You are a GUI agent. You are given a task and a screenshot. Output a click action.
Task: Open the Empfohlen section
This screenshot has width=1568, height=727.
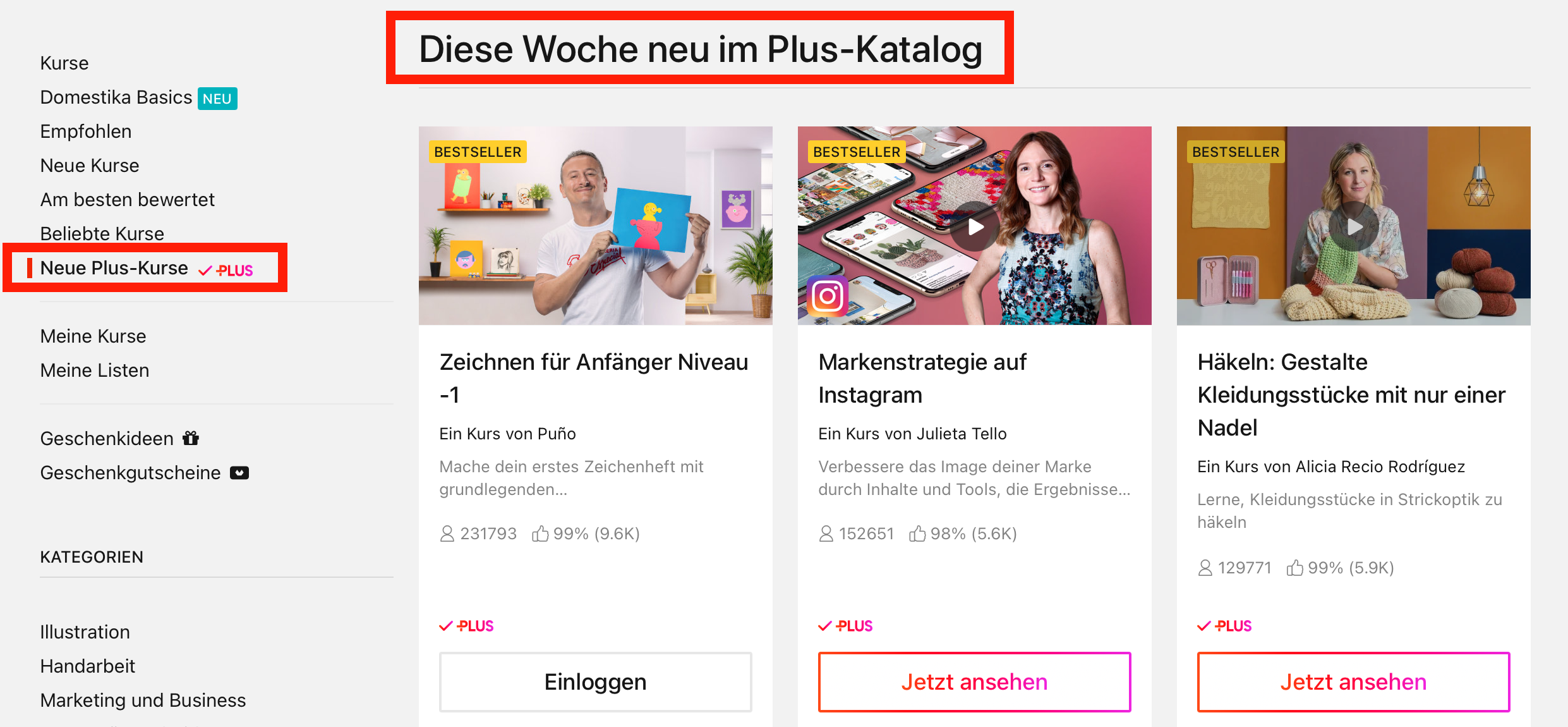tap(86, 131)
